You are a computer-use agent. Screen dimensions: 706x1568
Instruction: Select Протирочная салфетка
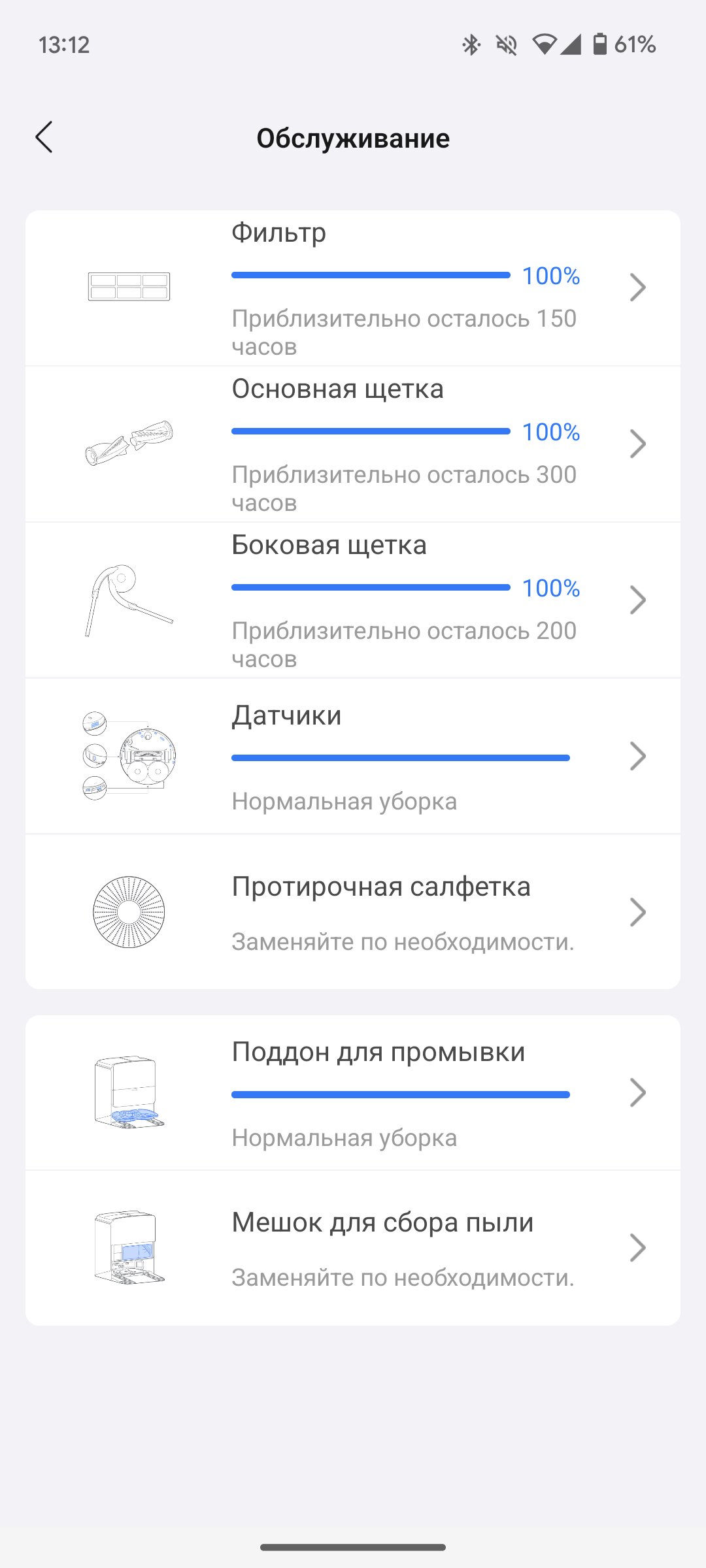click(x=353, y=912)
